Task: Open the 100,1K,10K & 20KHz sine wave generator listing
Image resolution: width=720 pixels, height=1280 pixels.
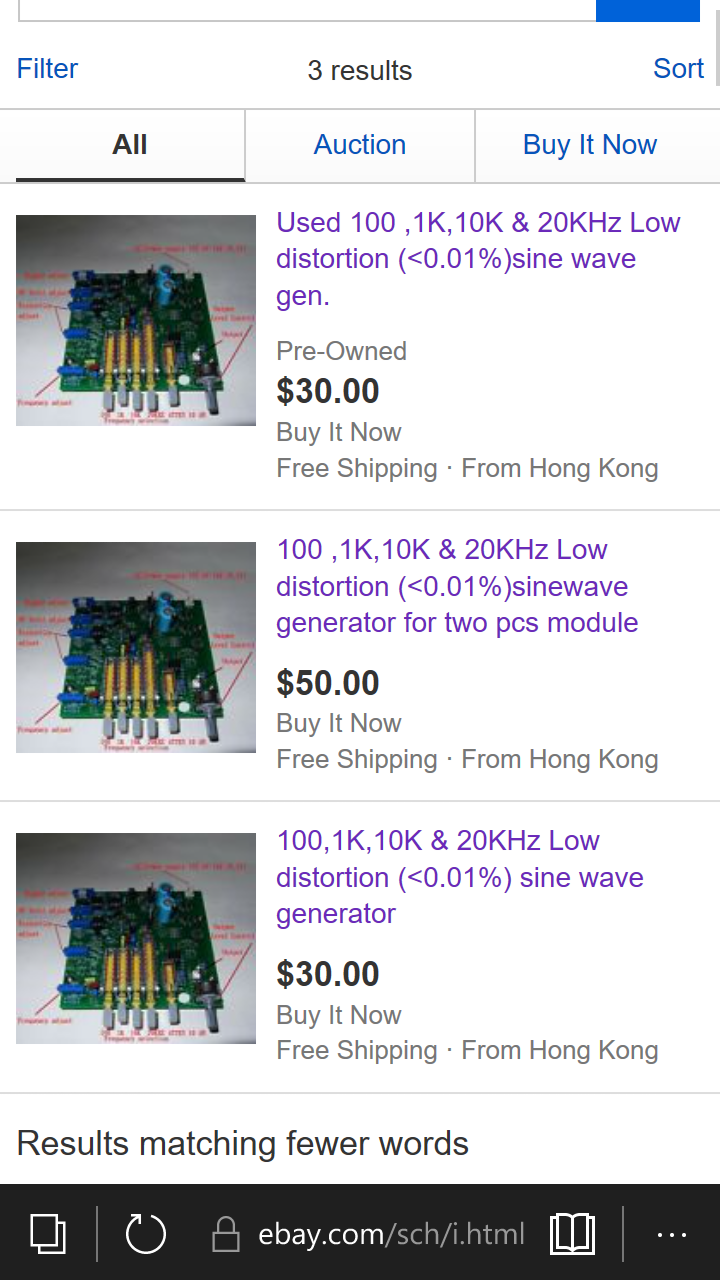Action: tap(460, 877)
